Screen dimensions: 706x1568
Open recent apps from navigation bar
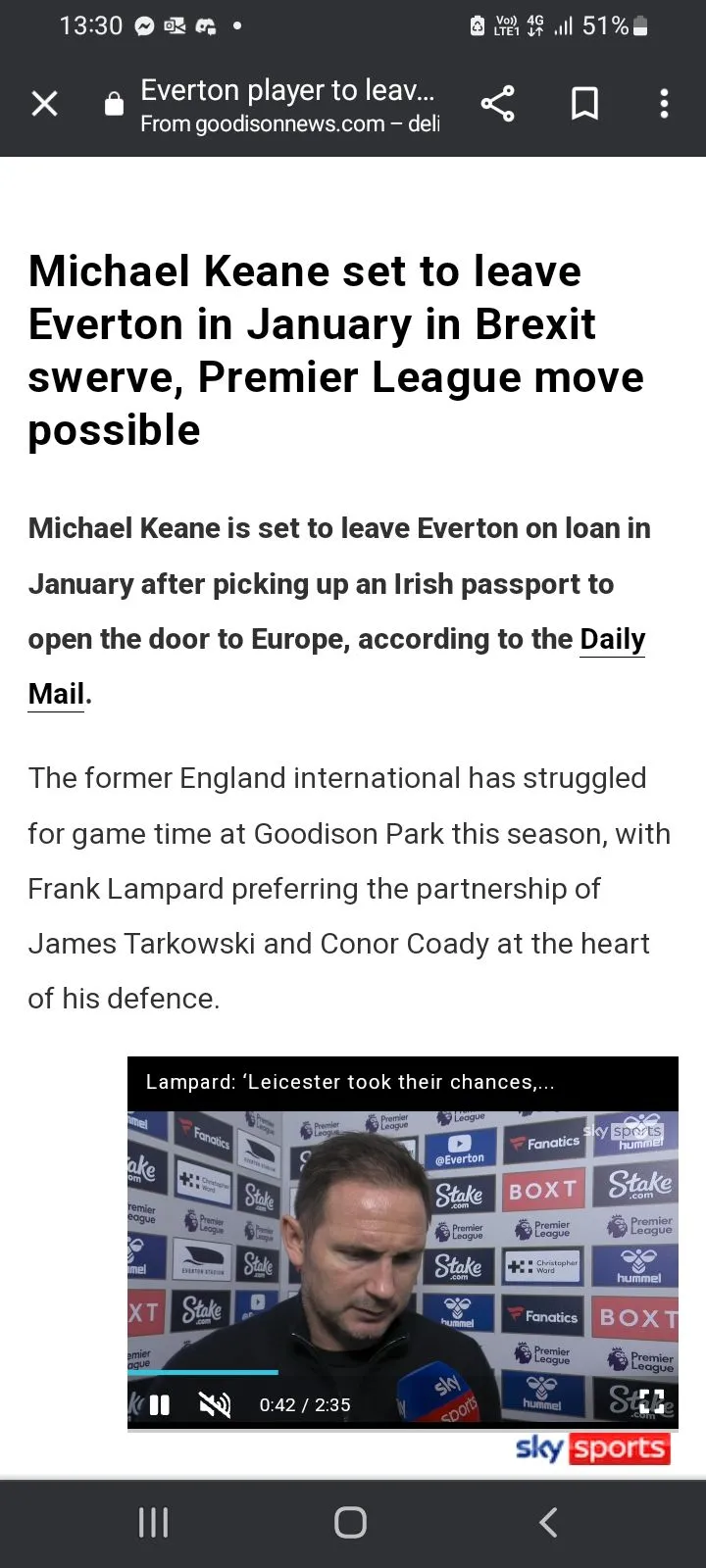154,1522
